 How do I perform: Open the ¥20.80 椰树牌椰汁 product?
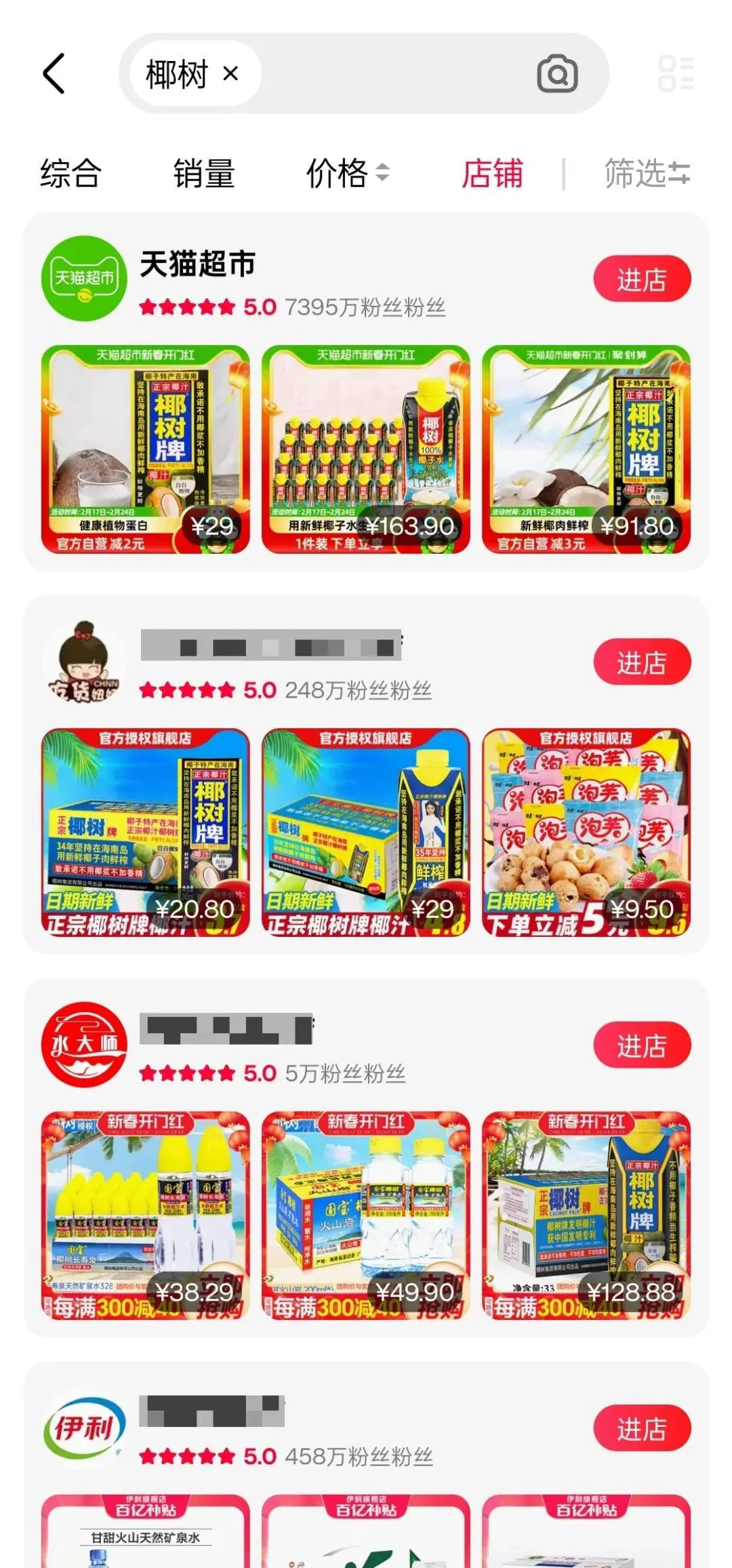point(145,832)
